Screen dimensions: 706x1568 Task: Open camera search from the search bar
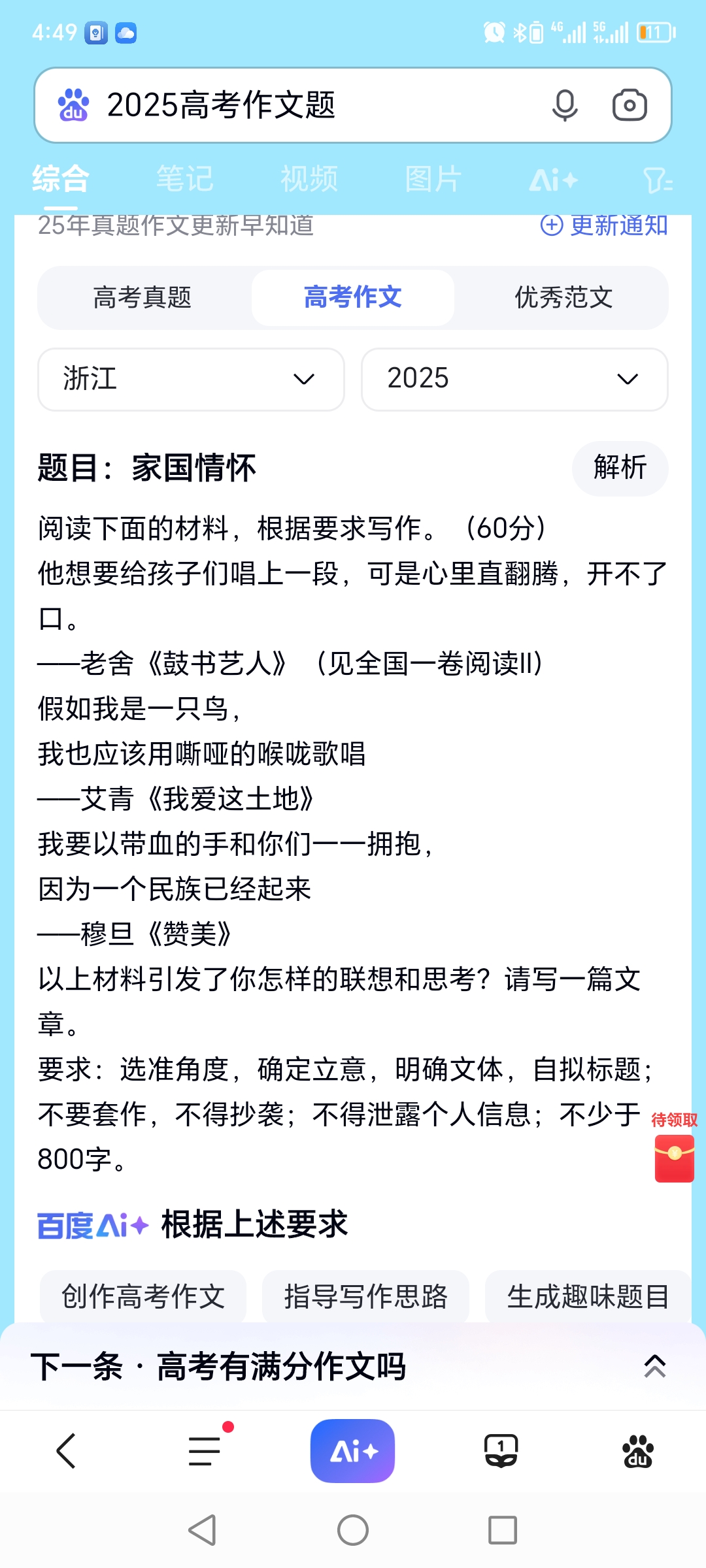point(630,105)
